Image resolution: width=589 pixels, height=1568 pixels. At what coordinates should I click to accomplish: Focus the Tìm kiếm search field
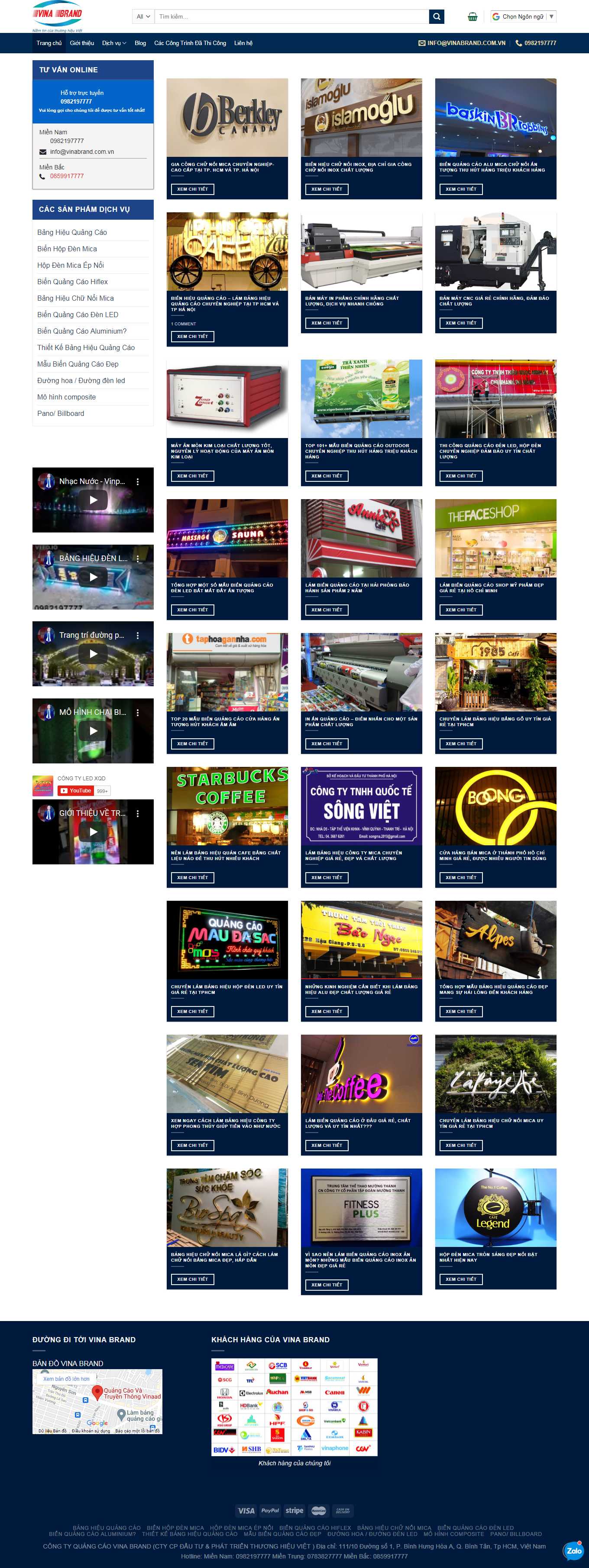pyautogui.click(x=291, y=16)
